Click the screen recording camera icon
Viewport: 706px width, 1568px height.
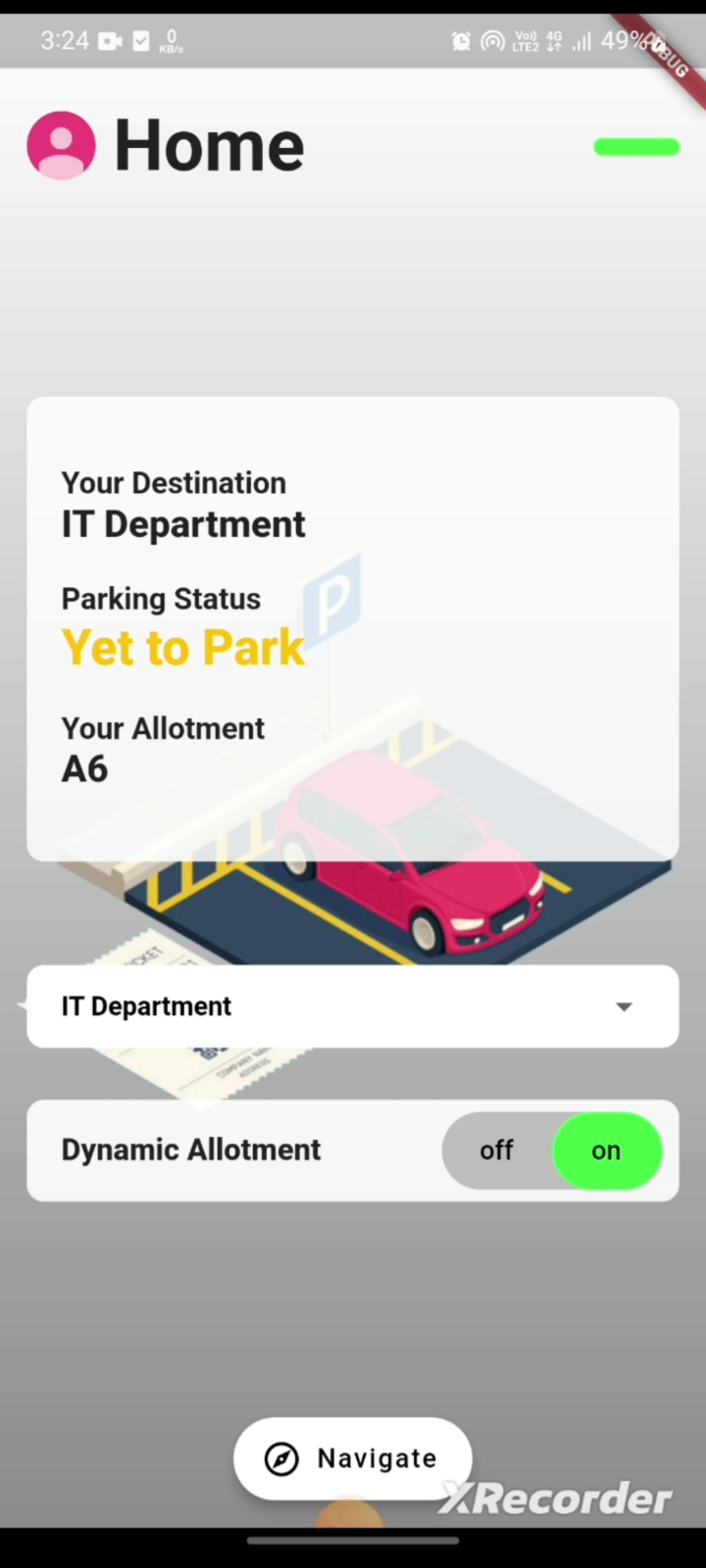(x=110, y=40)
